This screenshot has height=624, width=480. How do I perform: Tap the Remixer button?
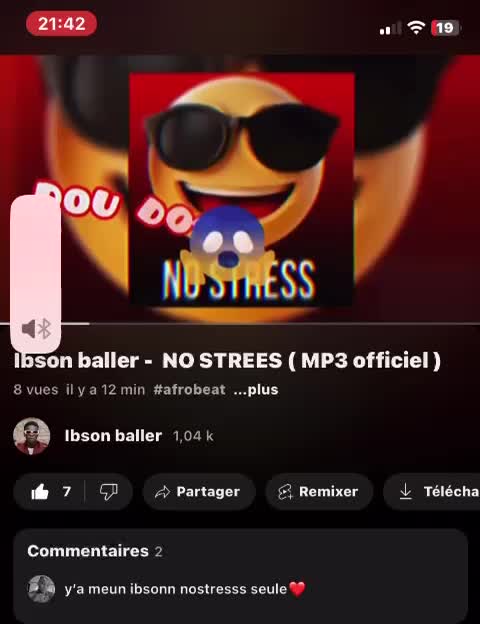click(319, 492)
